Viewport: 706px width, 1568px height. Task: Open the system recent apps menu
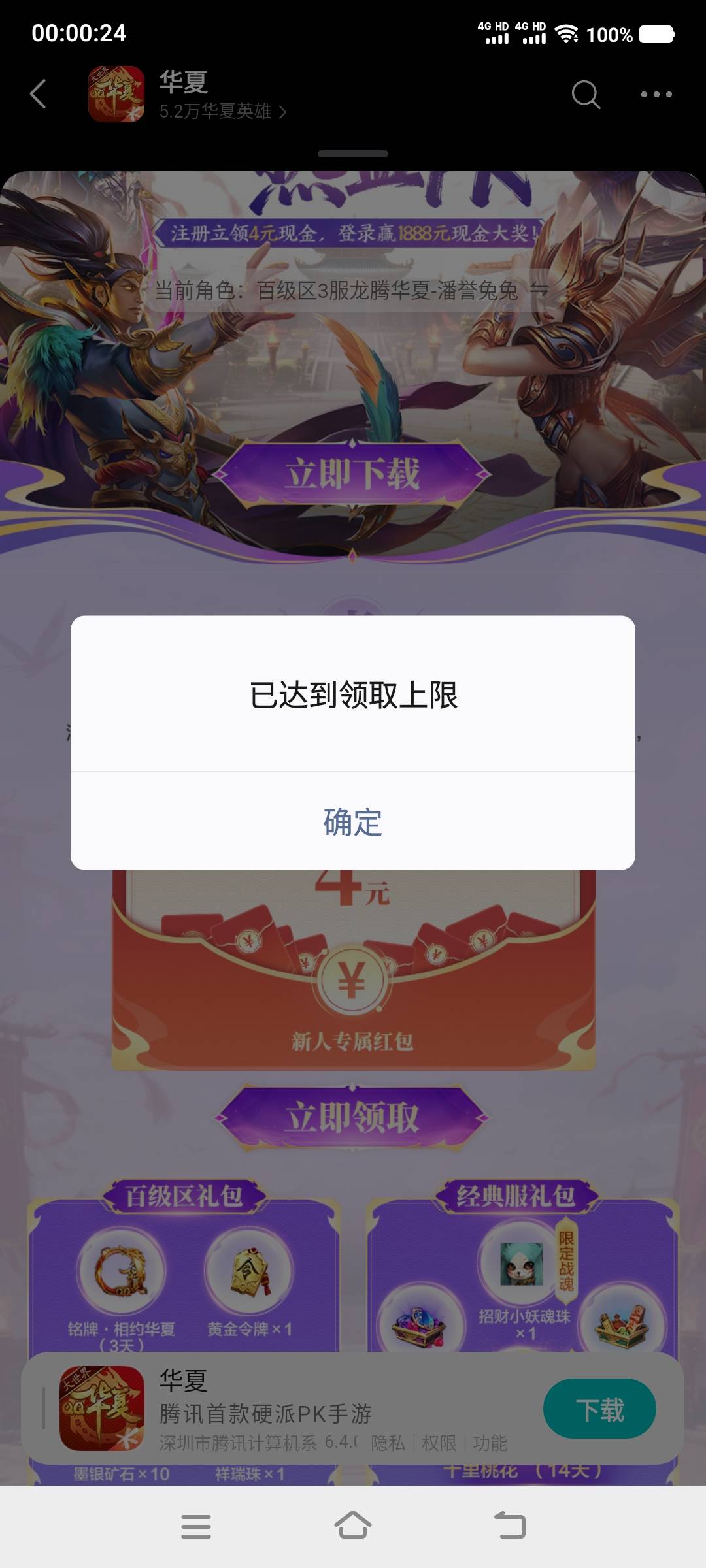[x=196, y=1526]
